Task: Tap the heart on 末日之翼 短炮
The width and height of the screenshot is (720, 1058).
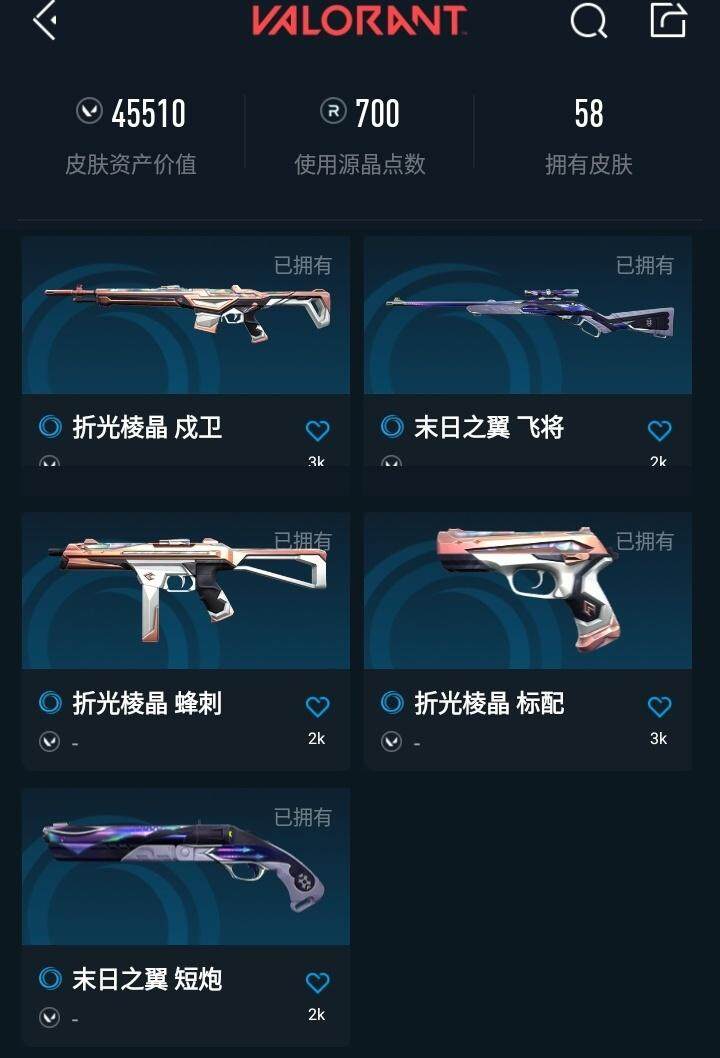Action: point(317,983)
